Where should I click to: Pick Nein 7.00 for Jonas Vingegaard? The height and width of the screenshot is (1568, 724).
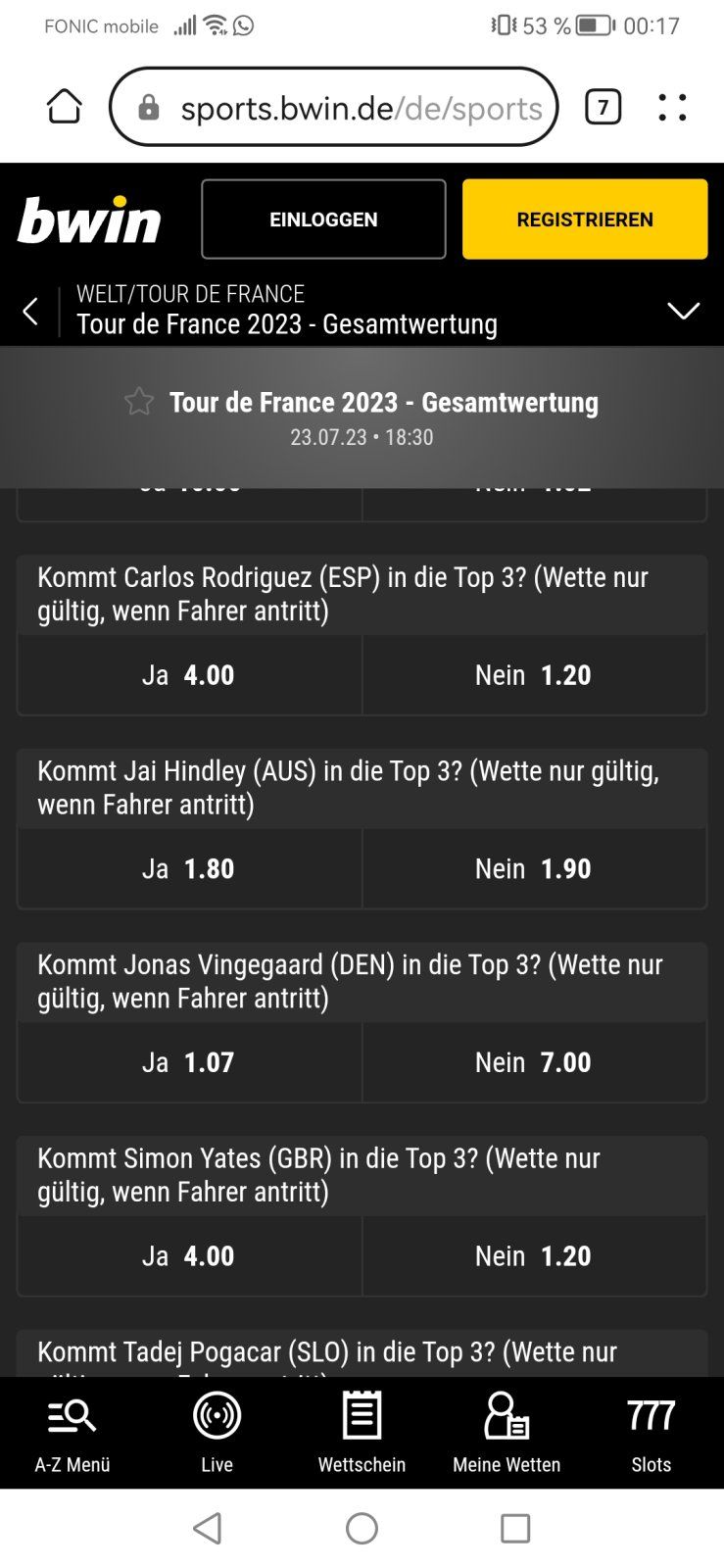click(x=534, y=1062)
